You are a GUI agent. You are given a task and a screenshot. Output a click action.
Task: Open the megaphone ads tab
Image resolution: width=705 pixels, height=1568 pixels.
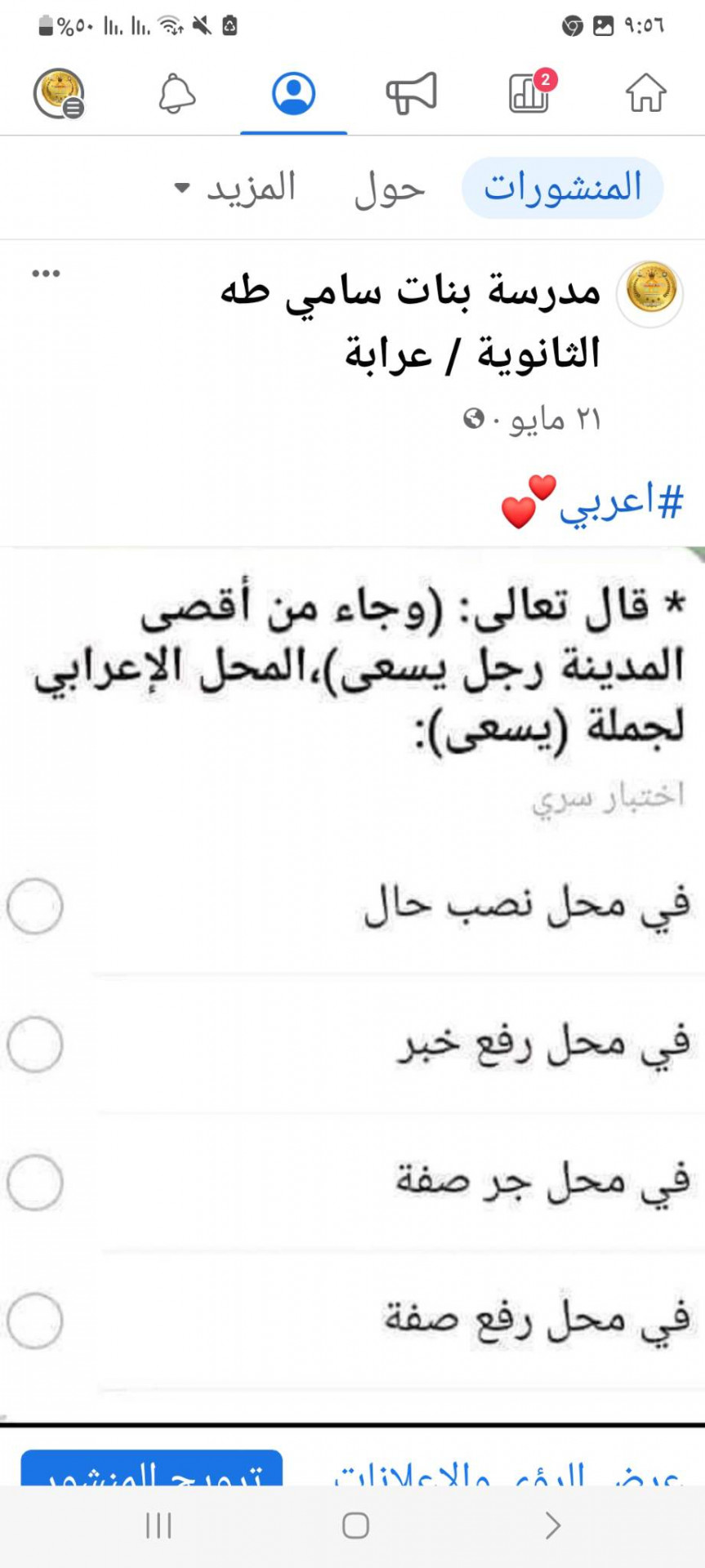412,92
